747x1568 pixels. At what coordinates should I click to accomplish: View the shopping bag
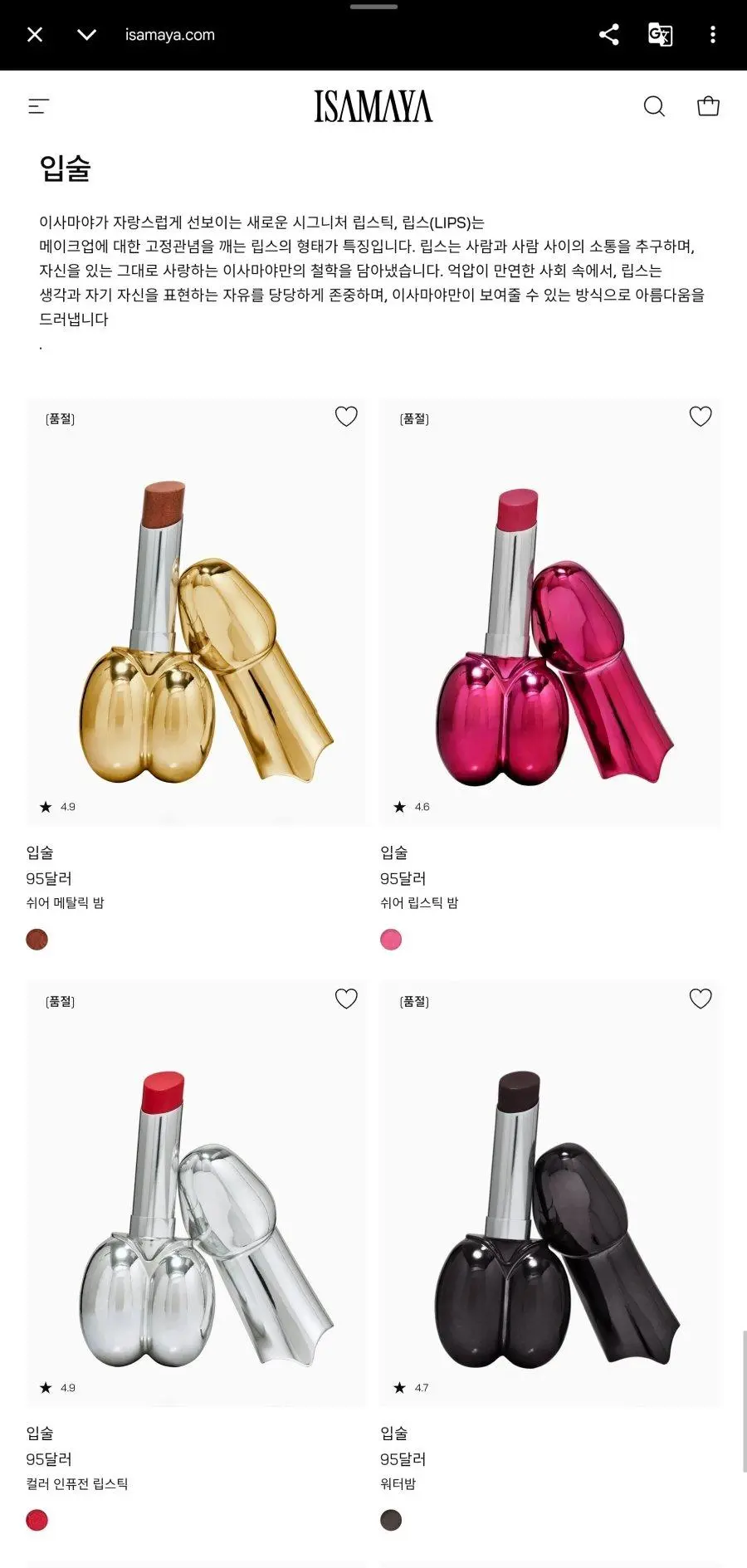point(708,106)
